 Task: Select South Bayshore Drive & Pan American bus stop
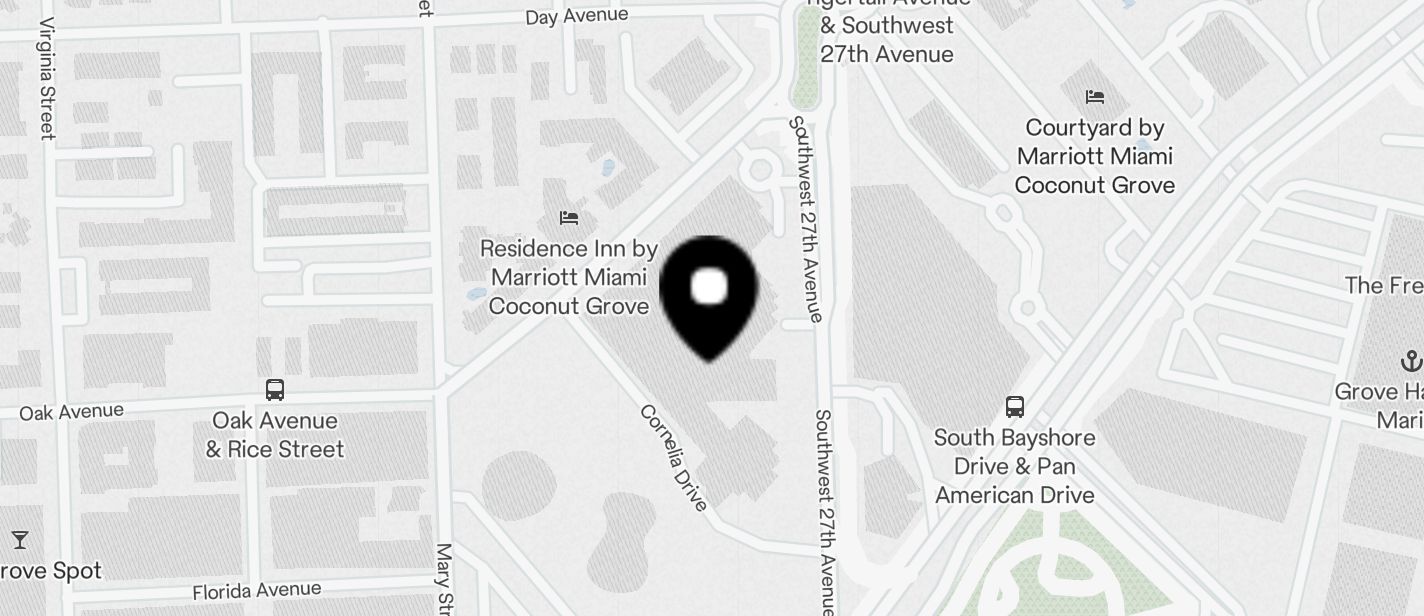coord(1014,407)
